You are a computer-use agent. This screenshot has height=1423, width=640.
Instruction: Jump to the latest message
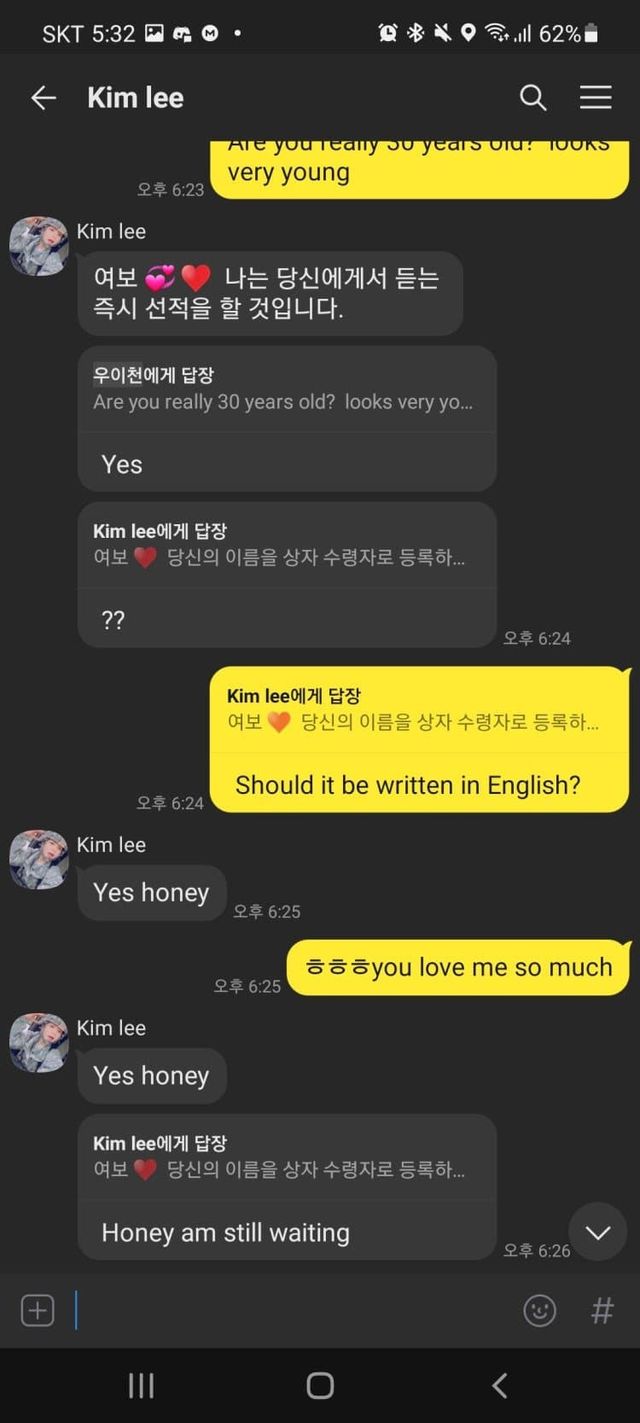tap(598, 1232)
